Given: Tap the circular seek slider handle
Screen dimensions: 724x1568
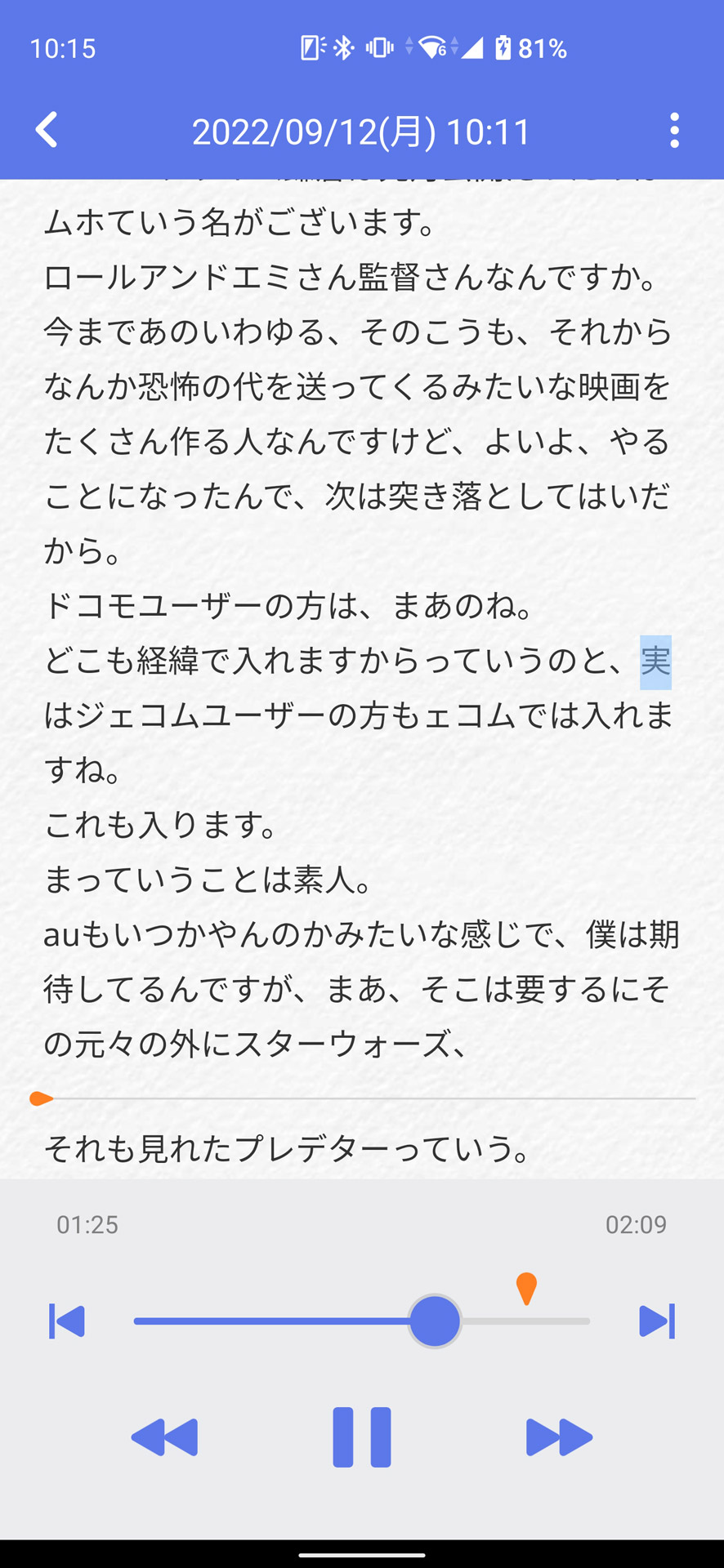Looking at the screenshot, I should point(436,1321).
